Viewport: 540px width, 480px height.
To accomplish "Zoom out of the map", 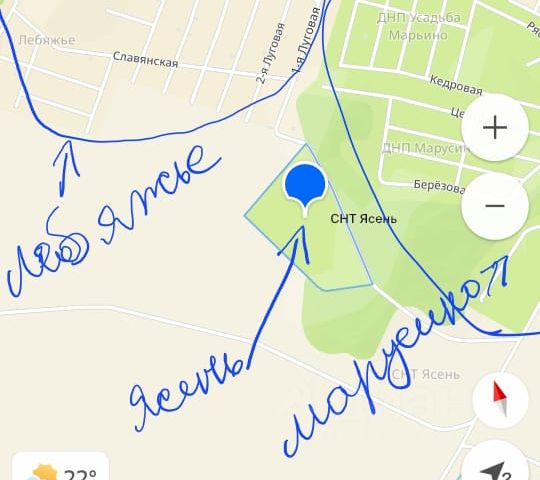I will (x=495, y=206).
